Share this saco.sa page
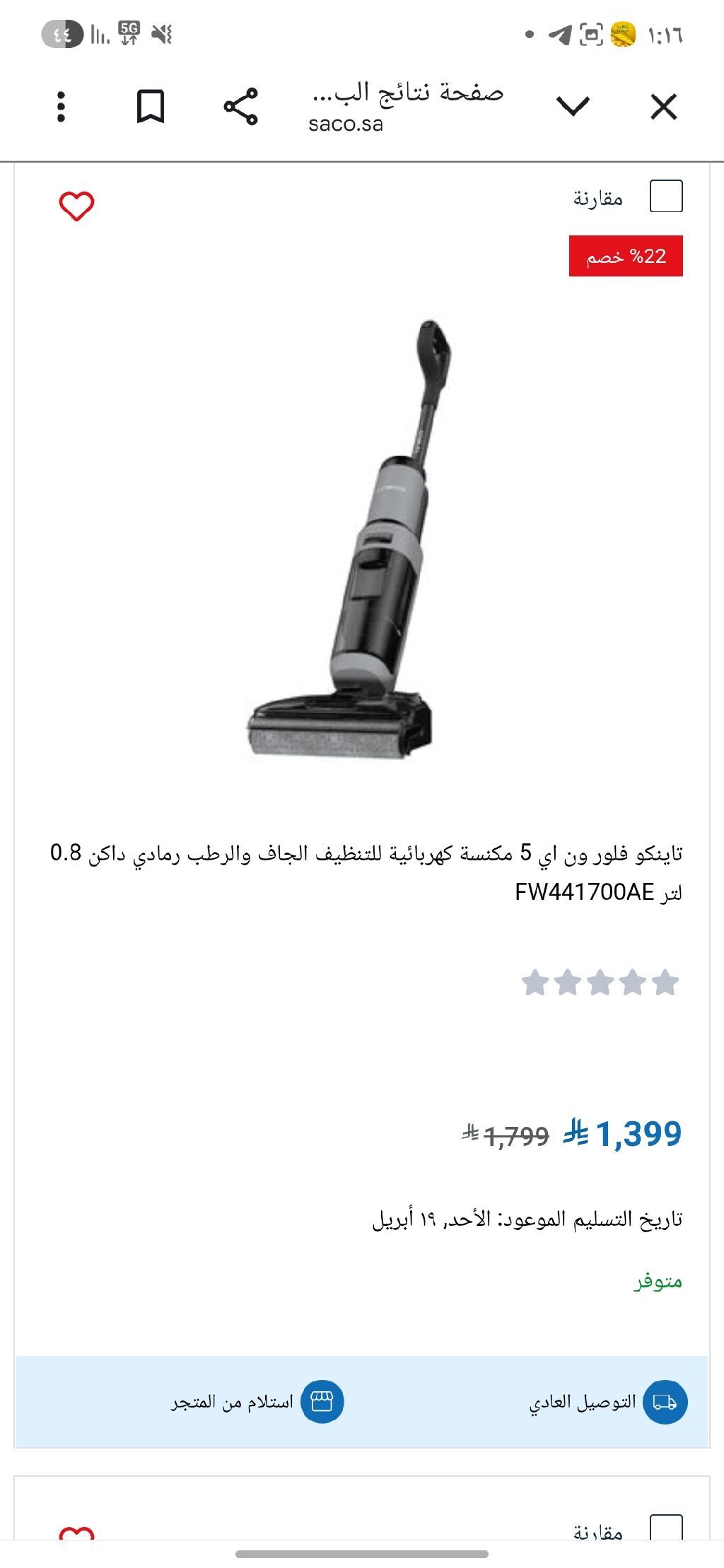This screenshot has width=724, height=1568. coord(241,107)
